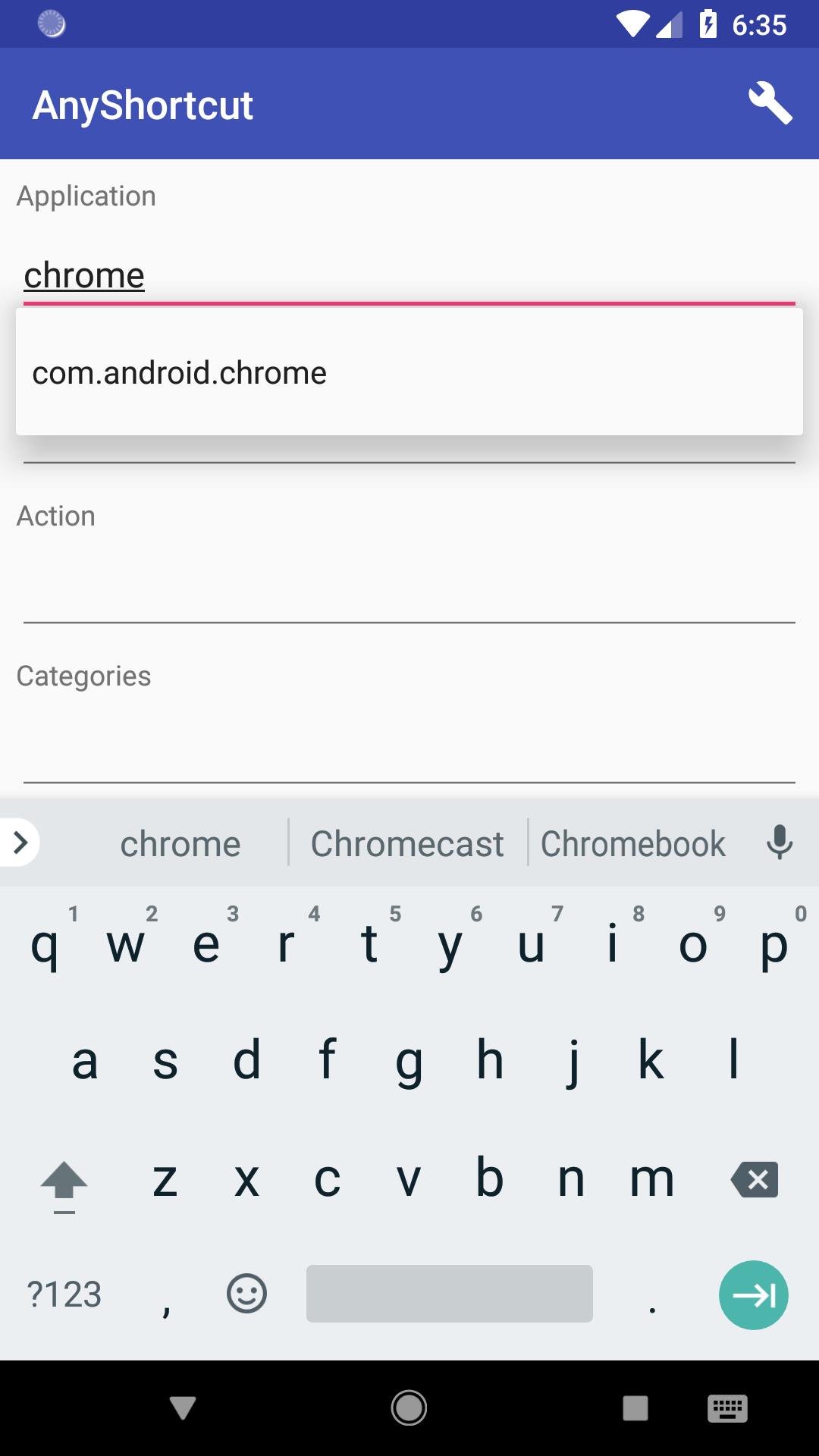Open the wrench settings icon in the toolbar
Image resolution: width=819 pixels, height=1456 pixels.
(x=771, y=104)
